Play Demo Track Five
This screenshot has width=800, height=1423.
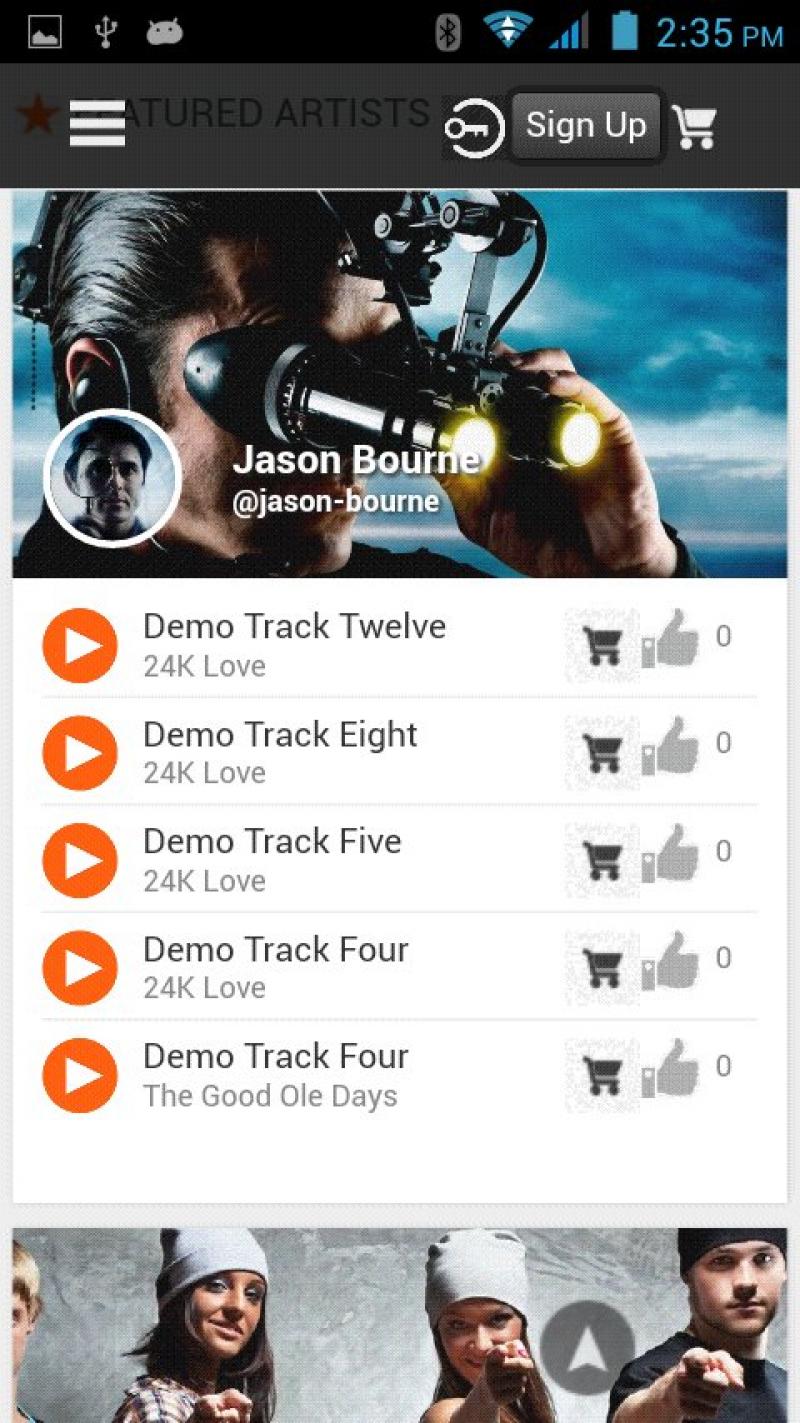pyautogui.click(x=80, y=860)
